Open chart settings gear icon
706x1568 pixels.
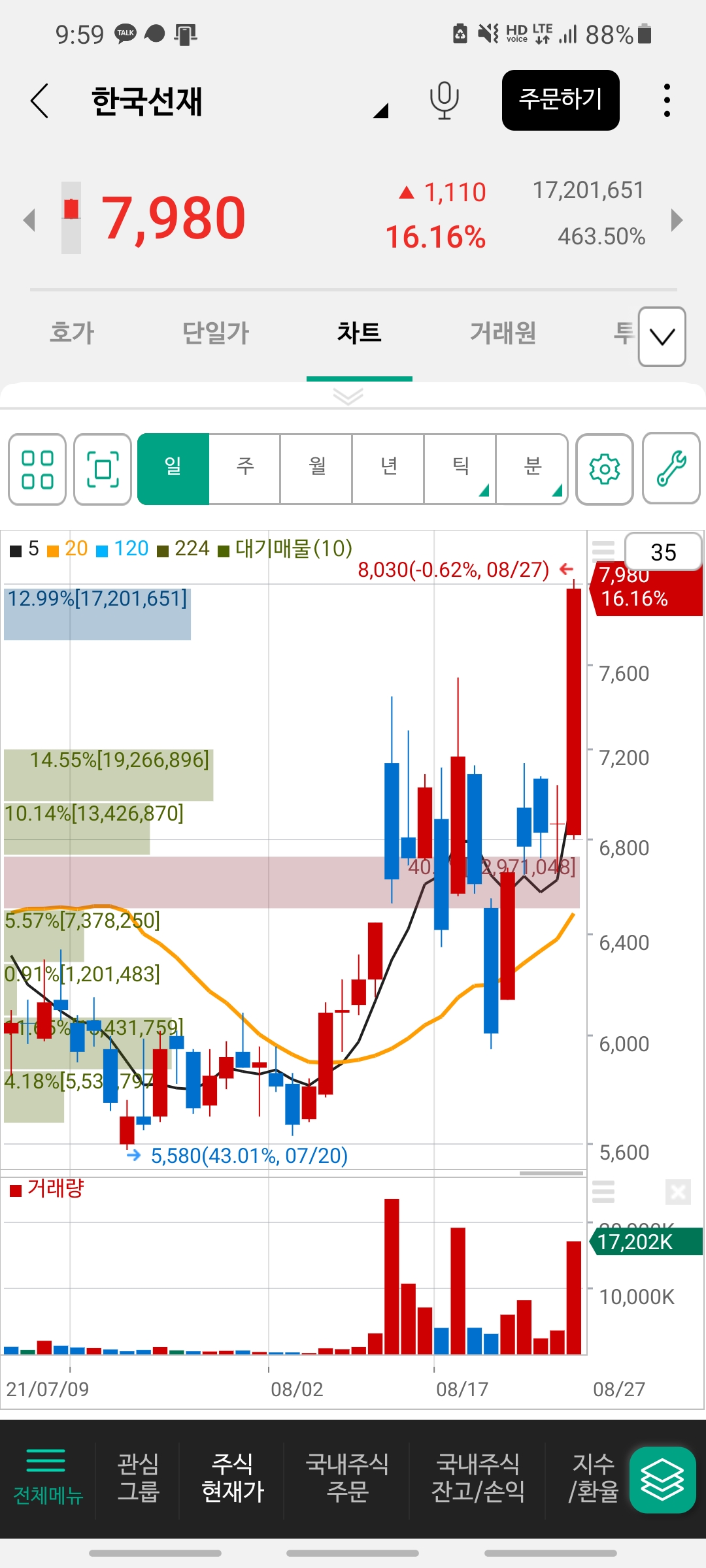point(605,469)
